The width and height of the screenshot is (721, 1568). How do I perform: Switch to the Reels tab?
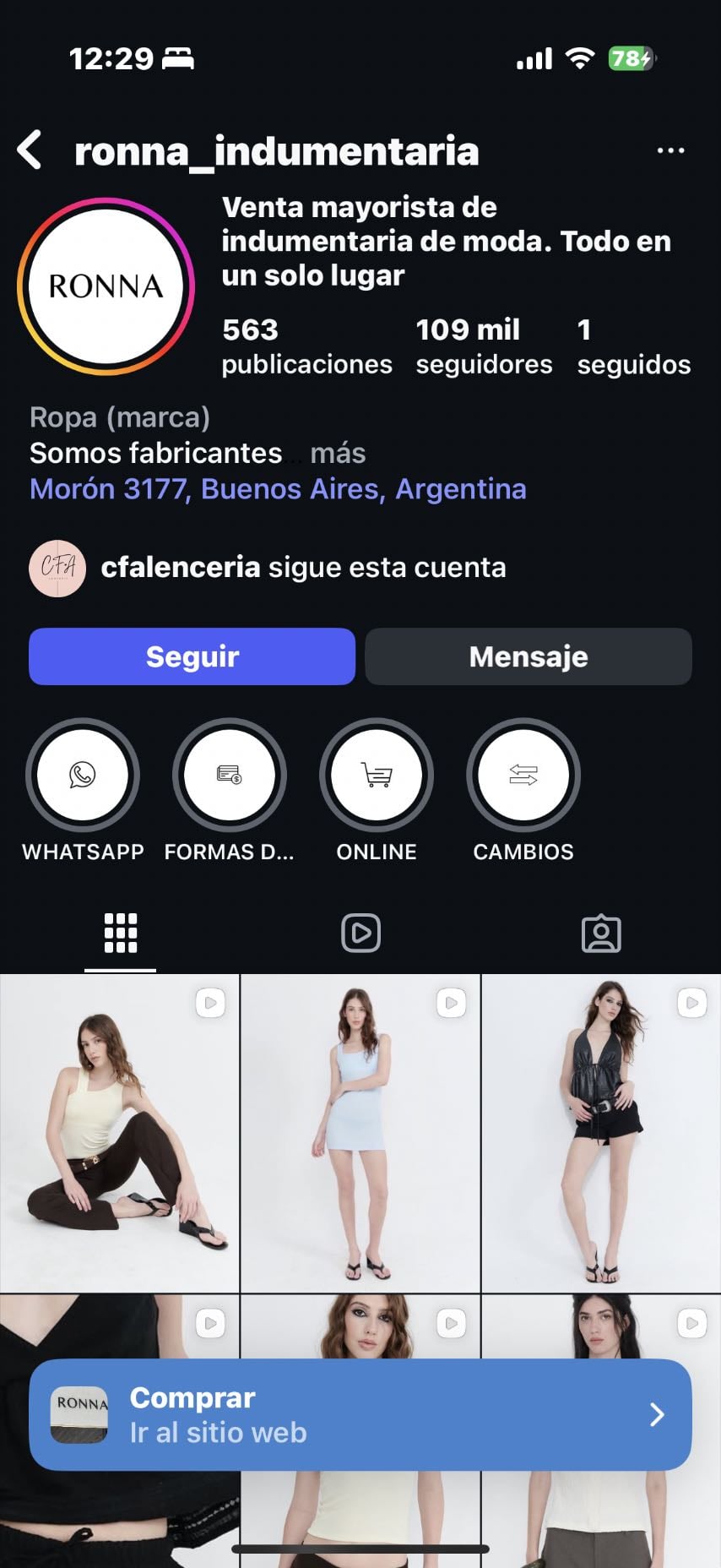point(360,934)
